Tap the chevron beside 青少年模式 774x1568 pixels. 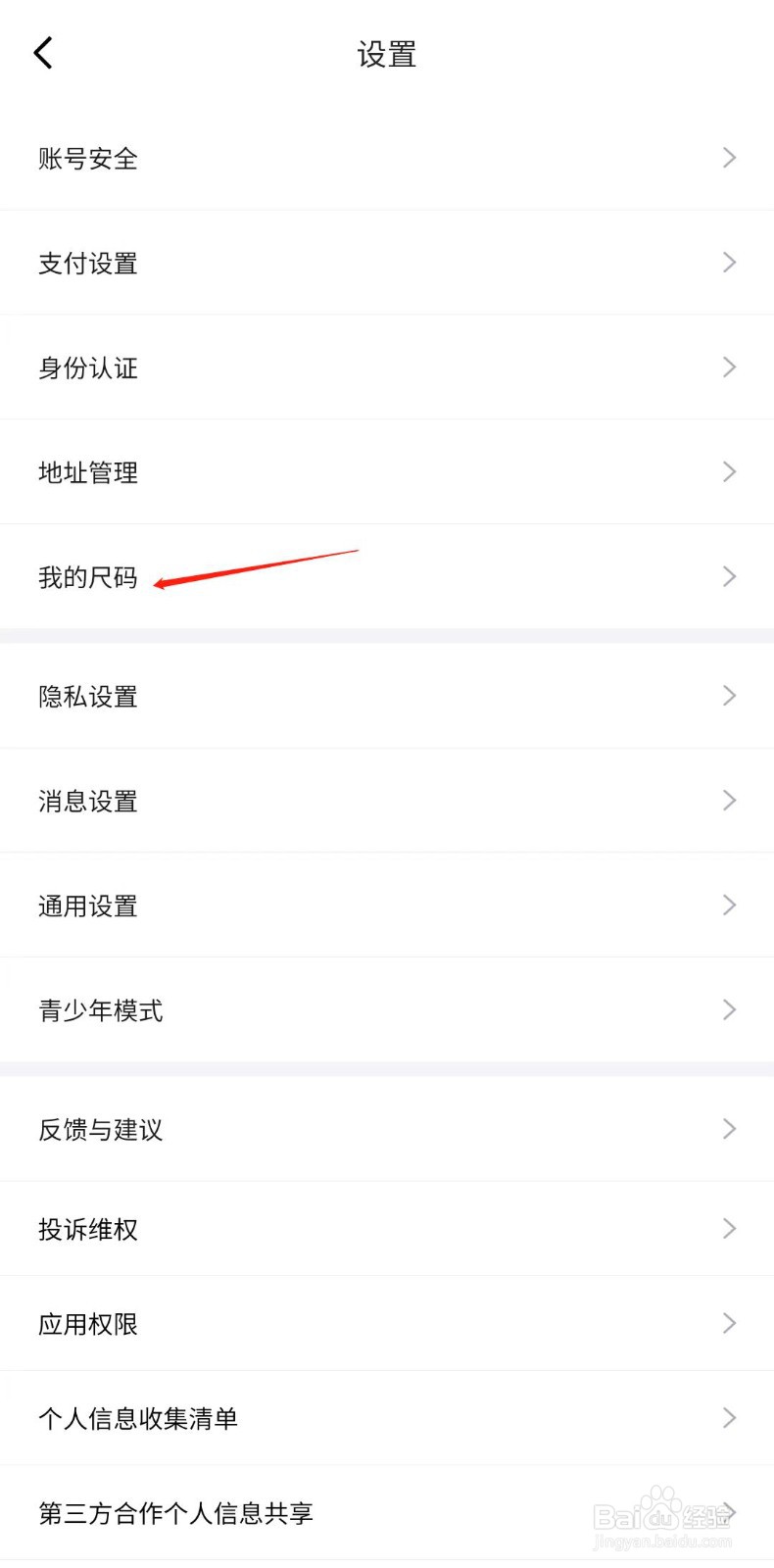[x=729, y=1009]
